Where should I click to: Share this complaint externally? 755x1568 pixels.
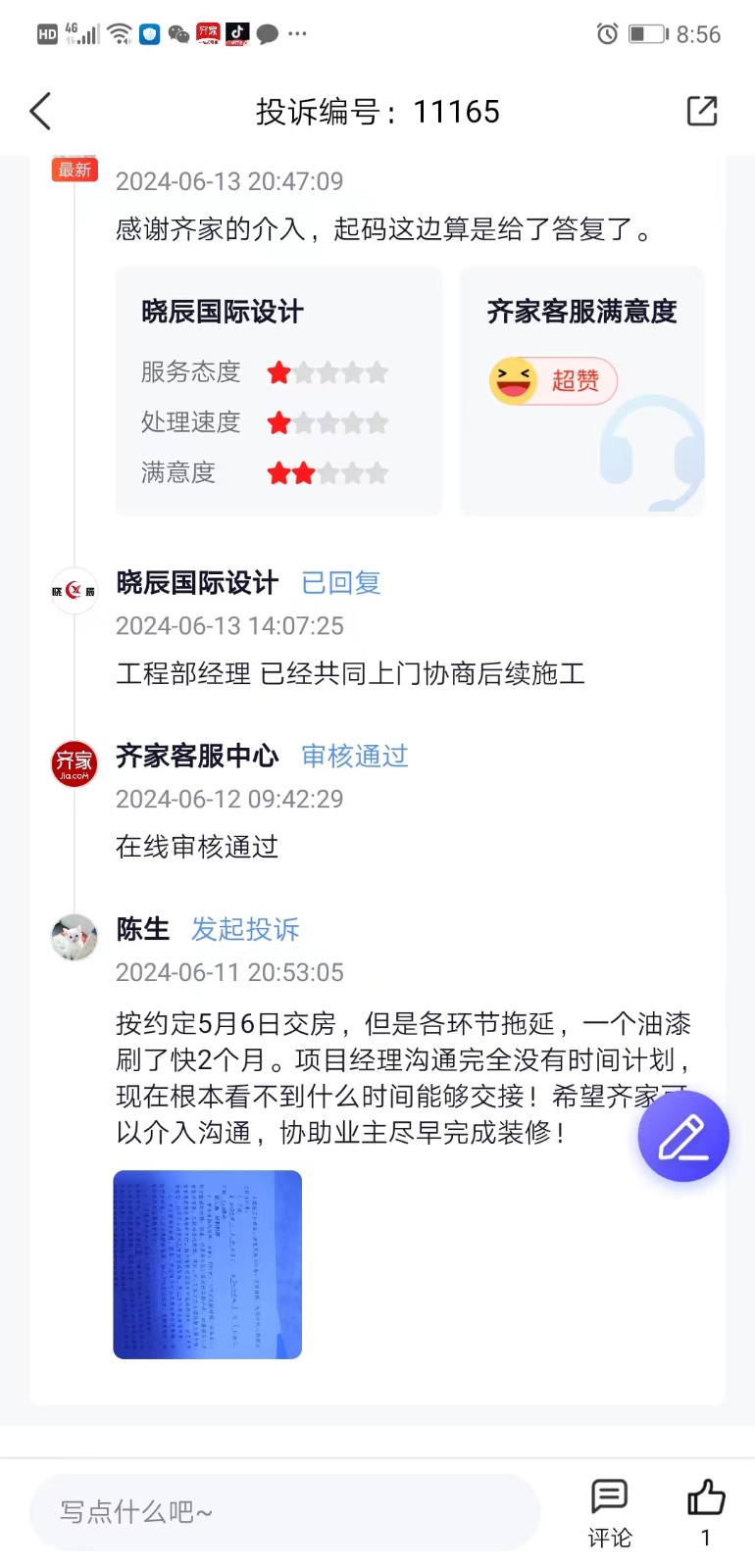tap(702, 112)
